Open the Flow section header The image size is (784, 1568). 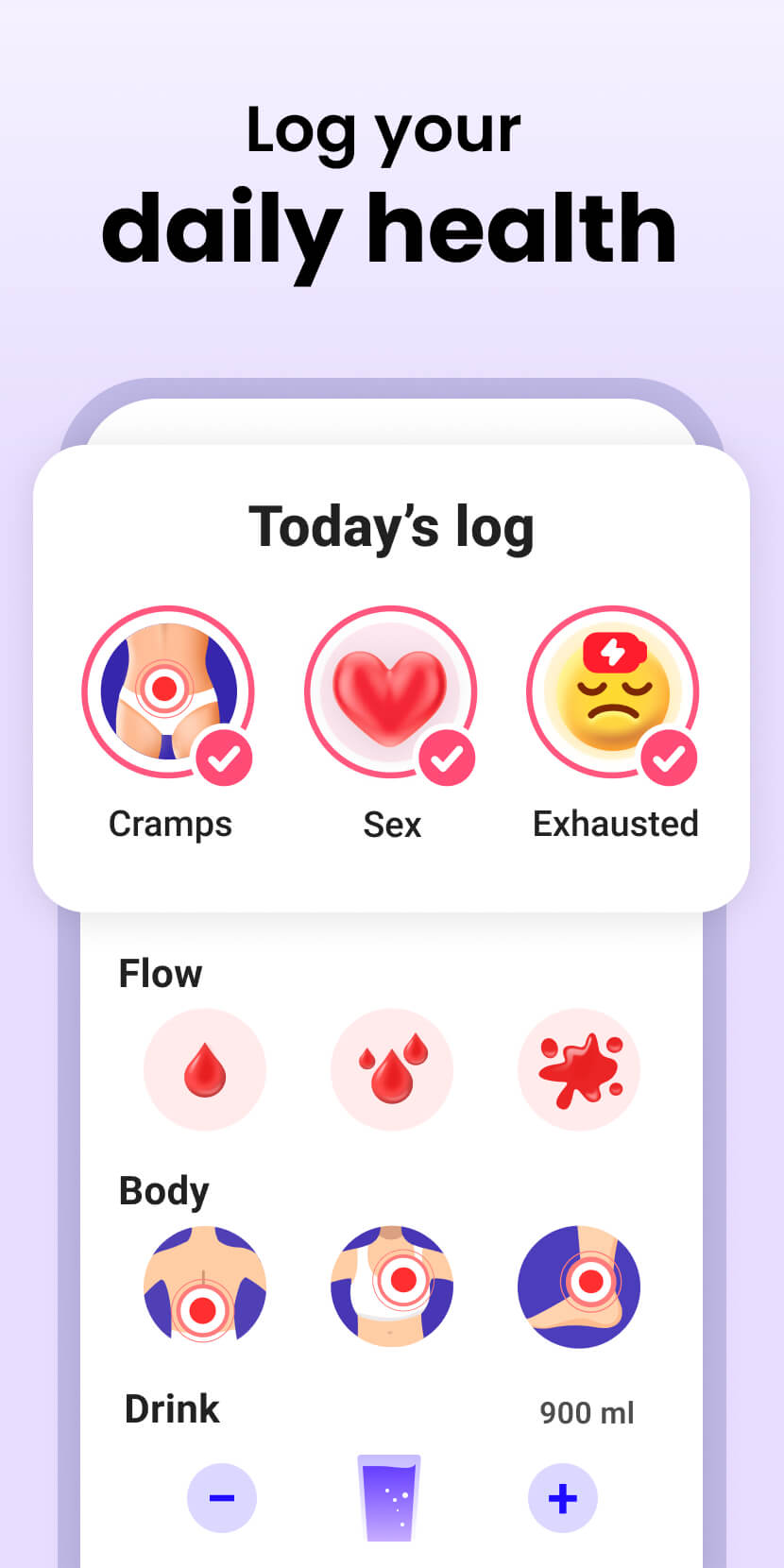tap(161, 973)
